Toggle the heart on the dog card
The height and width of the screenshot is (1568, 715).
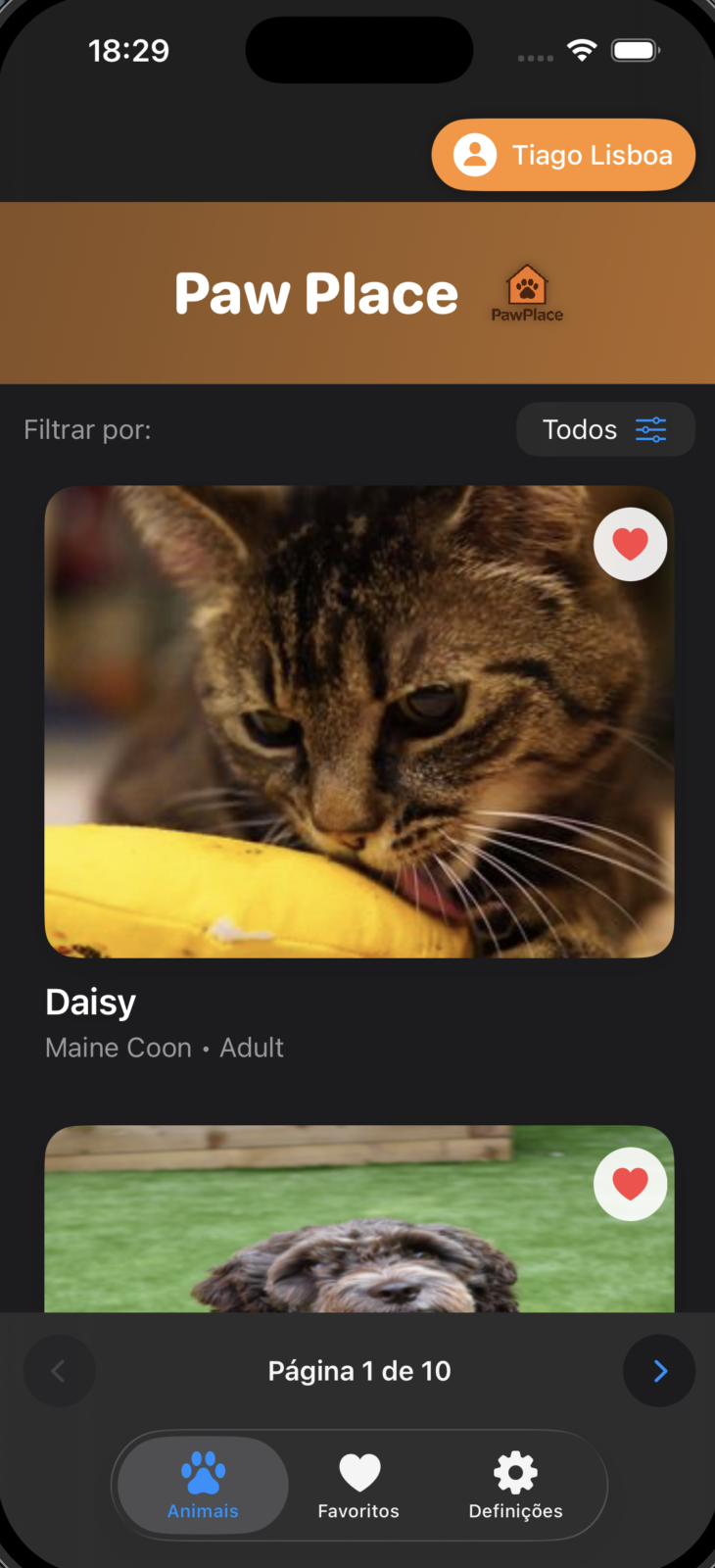coord(630,1183)
